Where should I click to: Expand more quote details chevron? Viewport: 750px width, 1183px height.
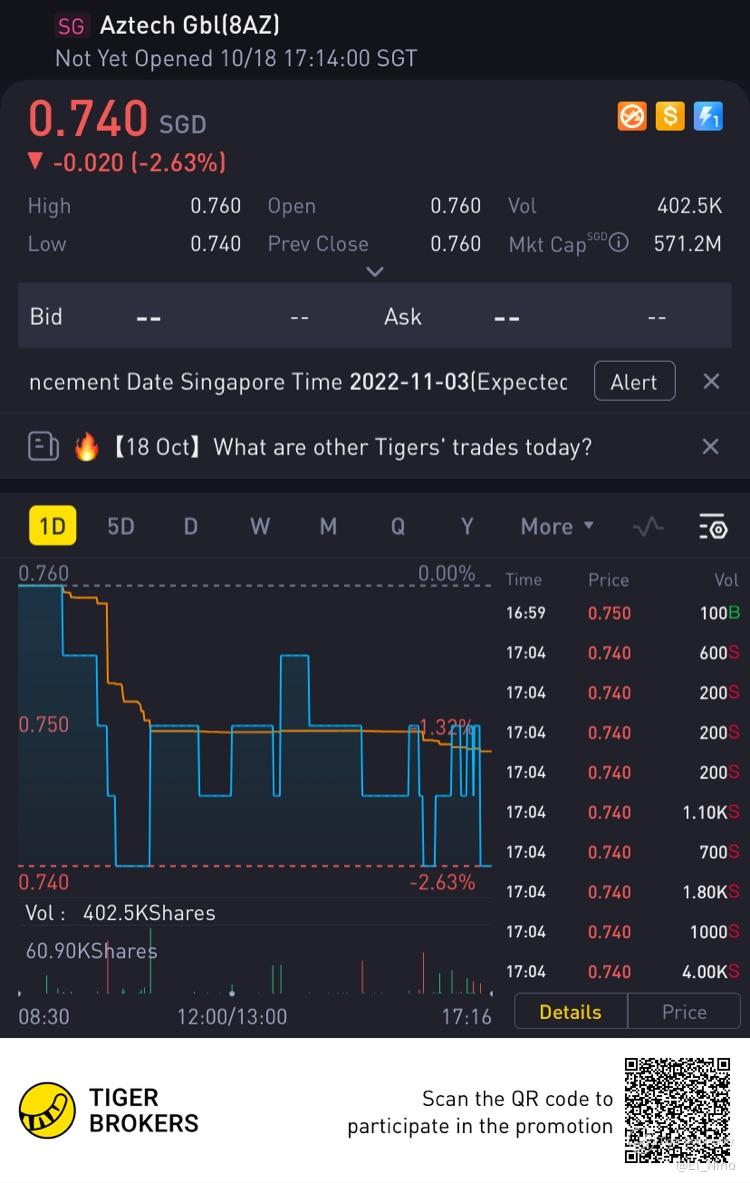click(375, 272)
